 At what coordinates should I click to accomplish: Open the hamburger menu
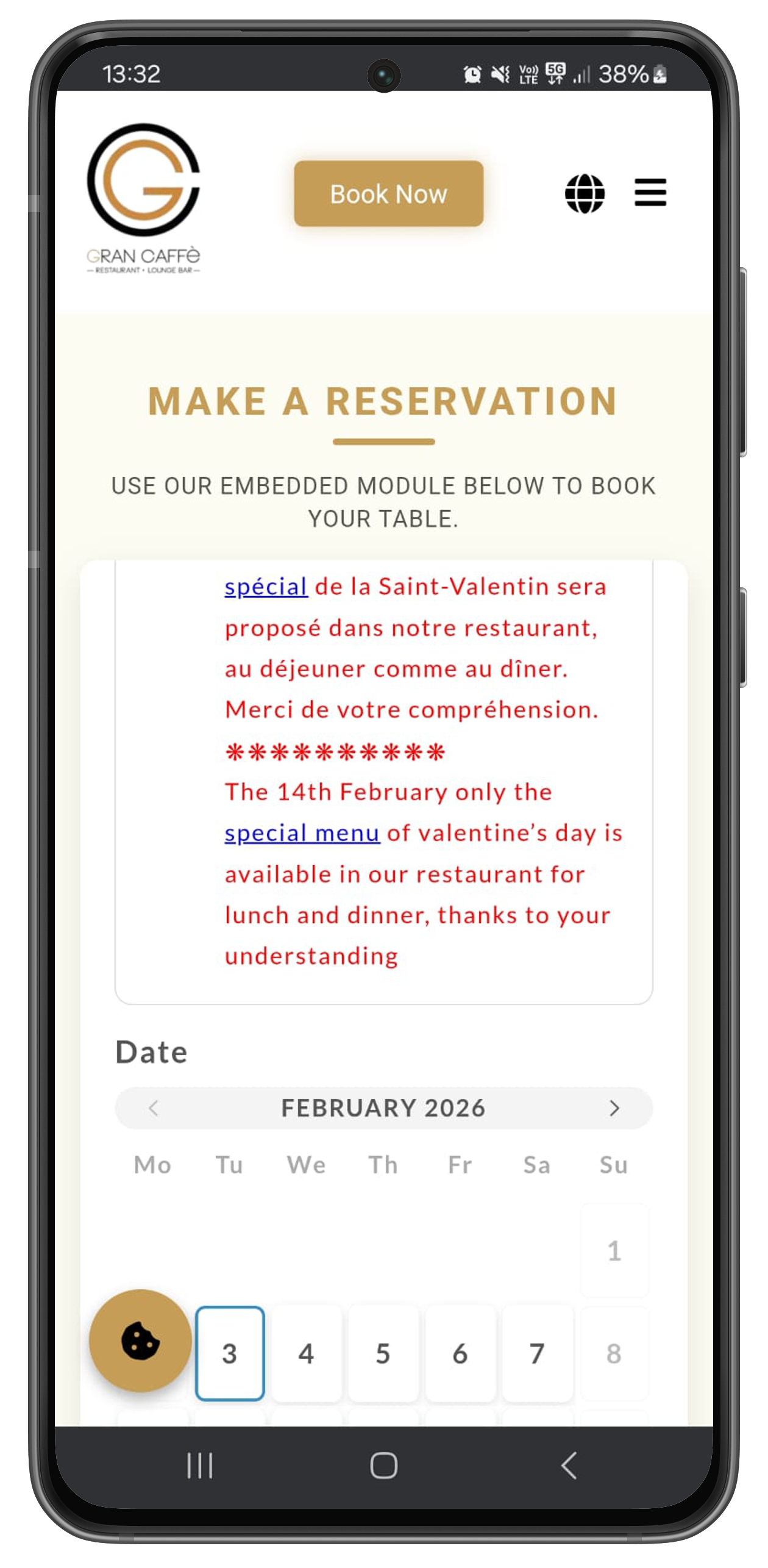(650, 193)
